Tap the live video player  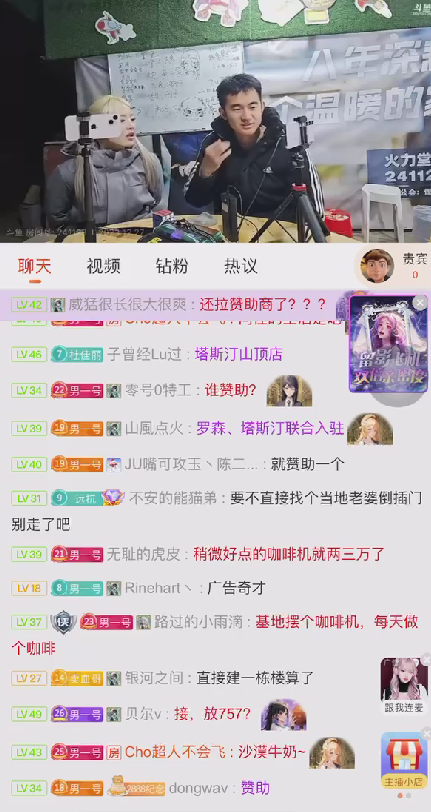click(x=216, y=121)
